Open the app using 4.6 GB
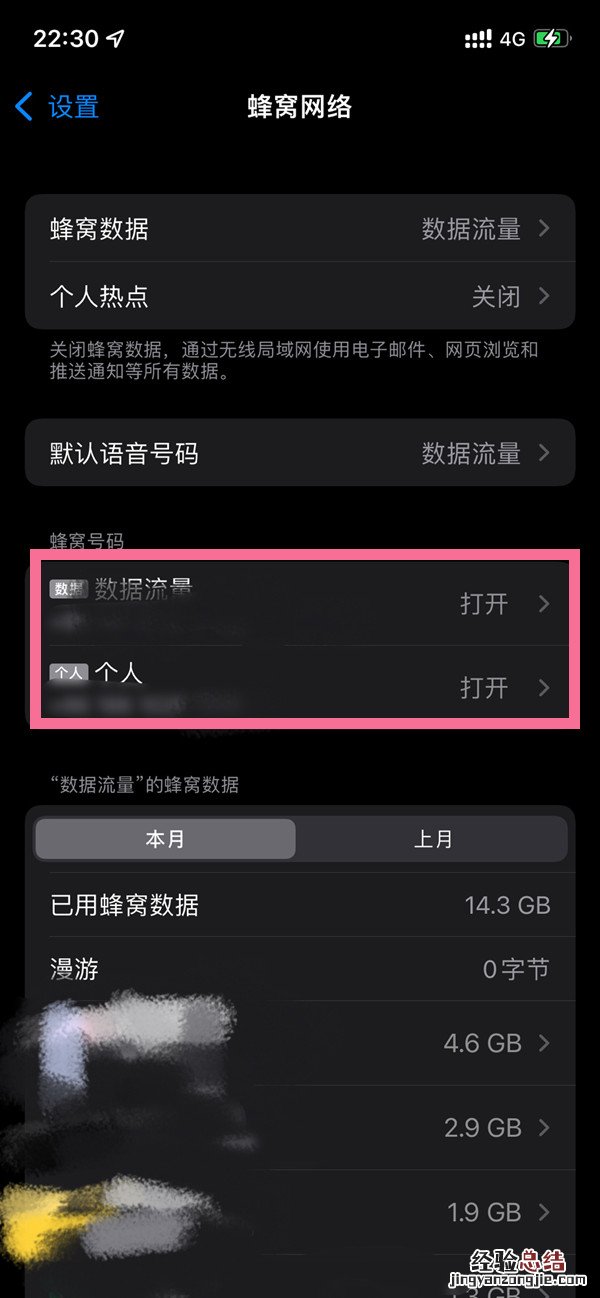 click(x=300, y=1043)
